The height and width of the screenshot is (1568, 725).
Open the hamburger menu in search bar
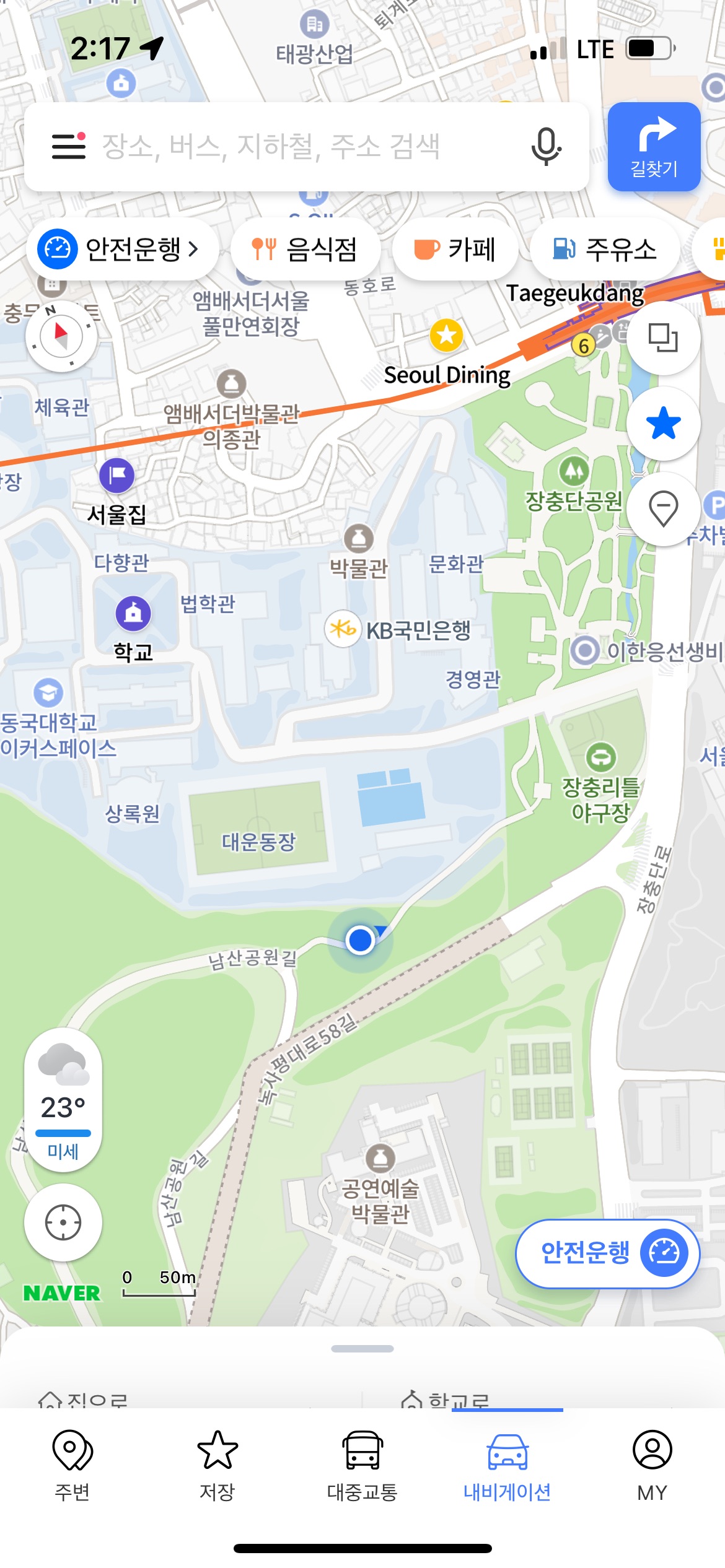[x=68, y=146]
